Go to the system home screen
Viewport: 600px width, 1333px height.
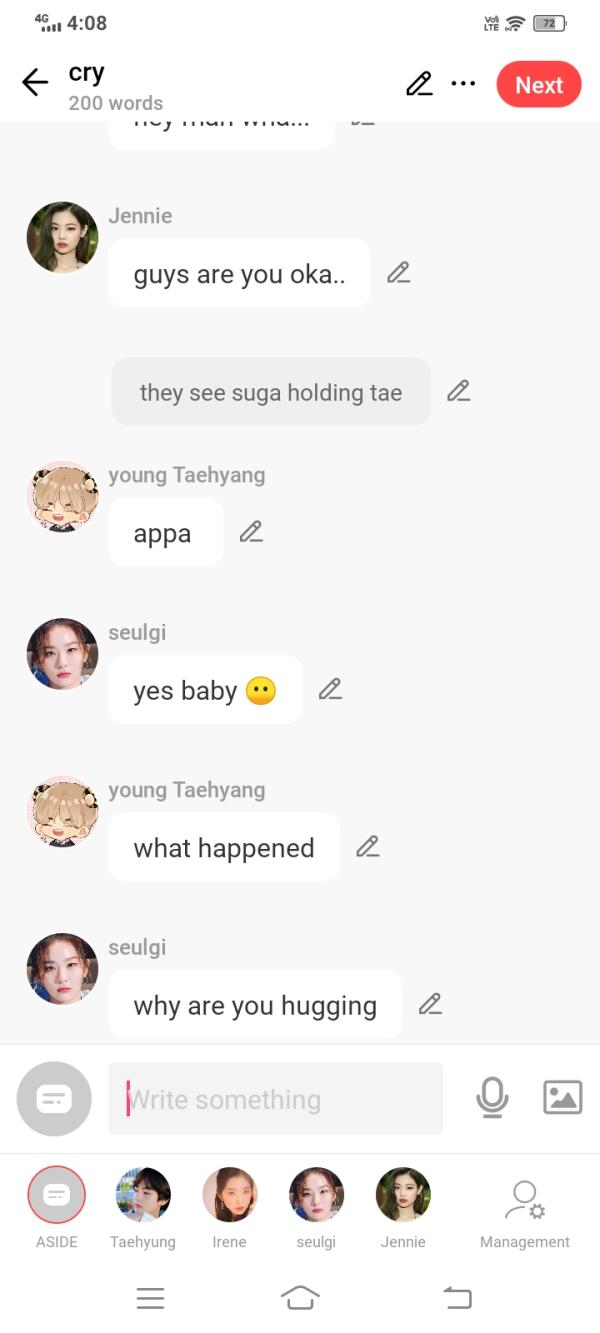(x=300, y=1298)
